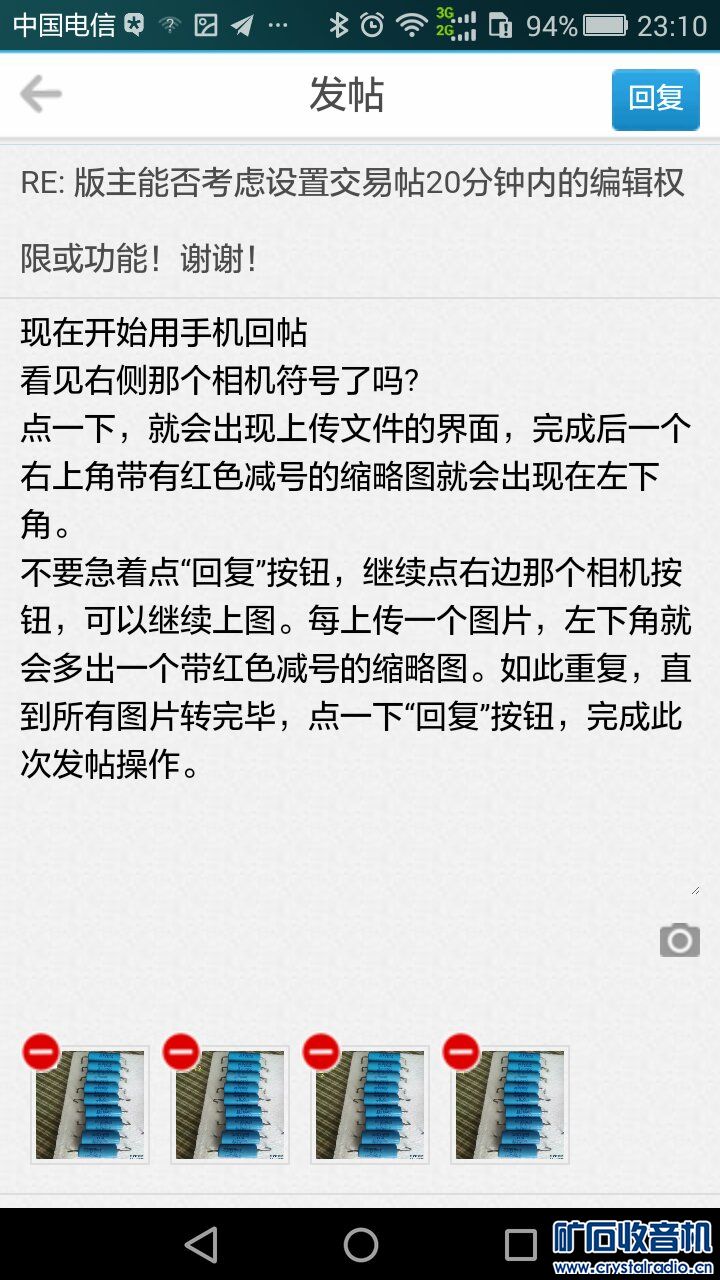Viewport: 720px width, 1280px height.
Task: Focus the reply body text area
Action: (358, 600)
